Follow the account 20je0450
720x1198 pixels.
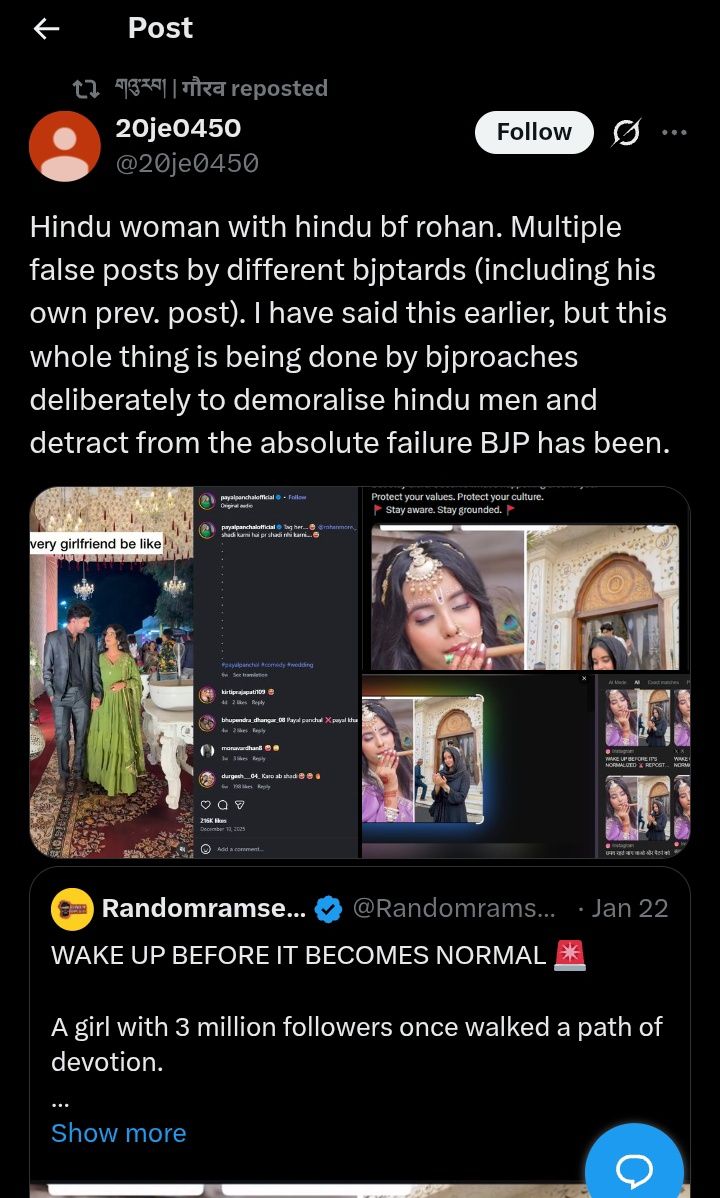point(534,132)
